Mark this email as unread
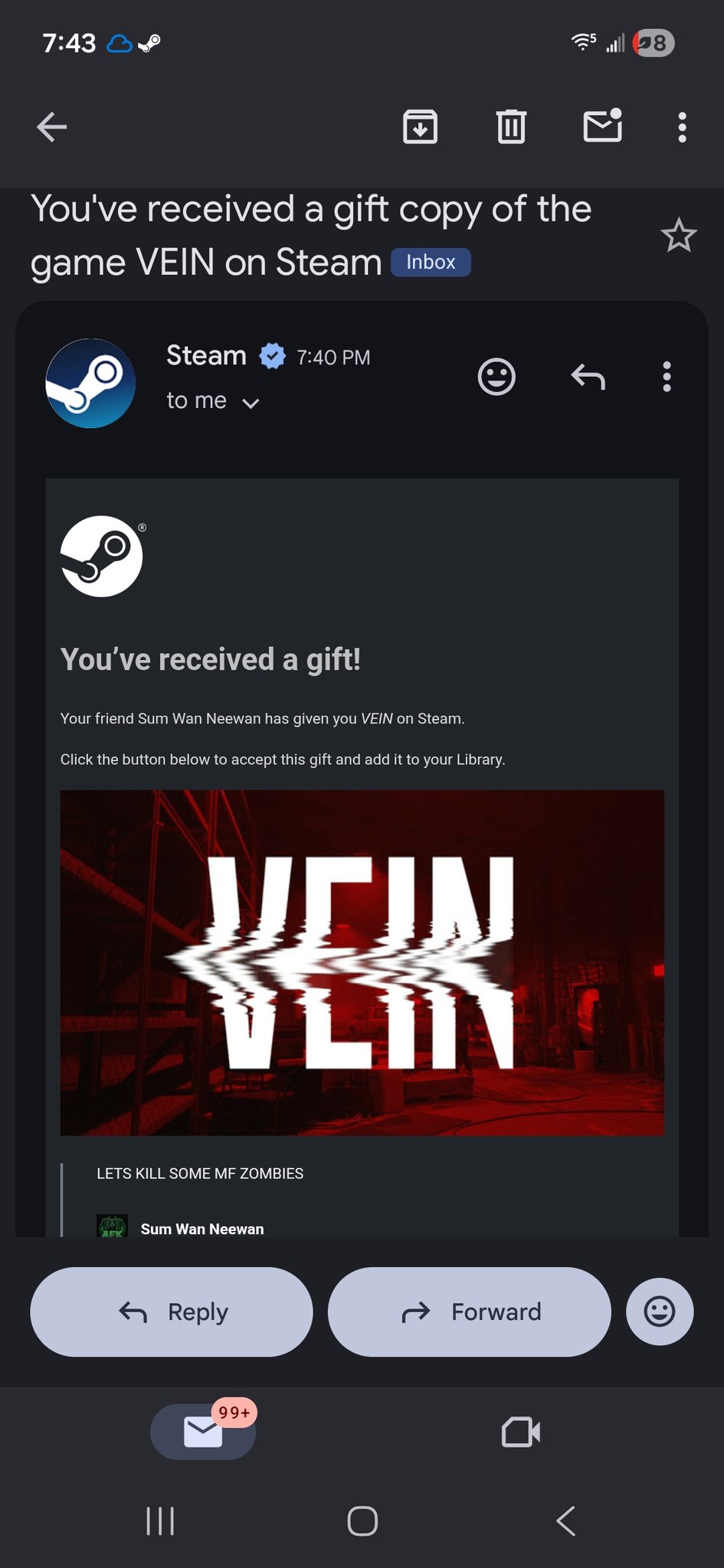This screenshot has height=1568, width=724. point(603,126)
